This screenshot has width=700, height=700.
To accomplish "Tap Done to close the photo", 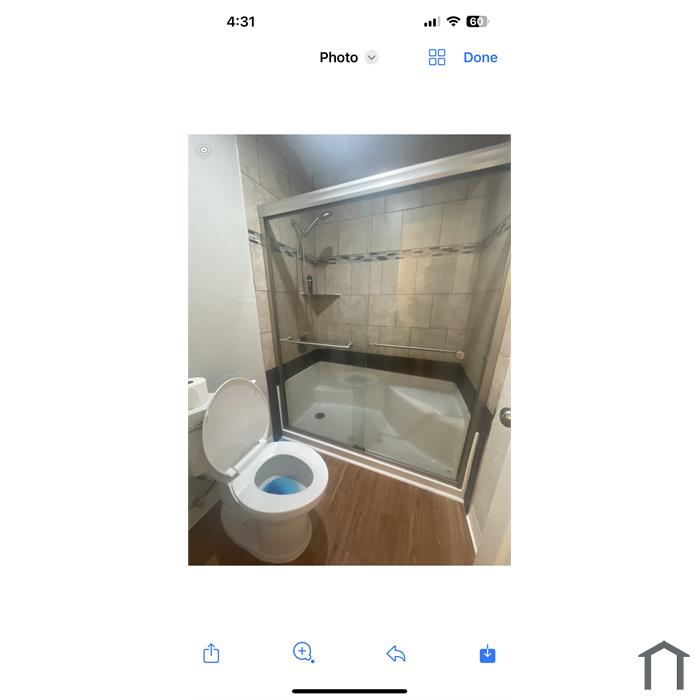I will (480, 58).
